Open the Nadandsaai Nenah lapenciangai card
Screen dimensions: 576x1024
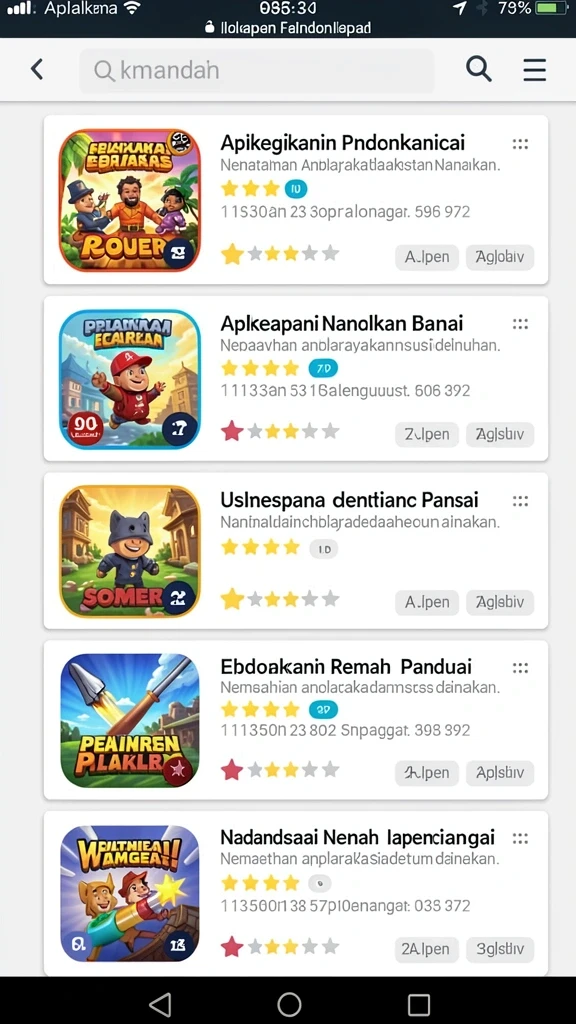coord(296,893)
